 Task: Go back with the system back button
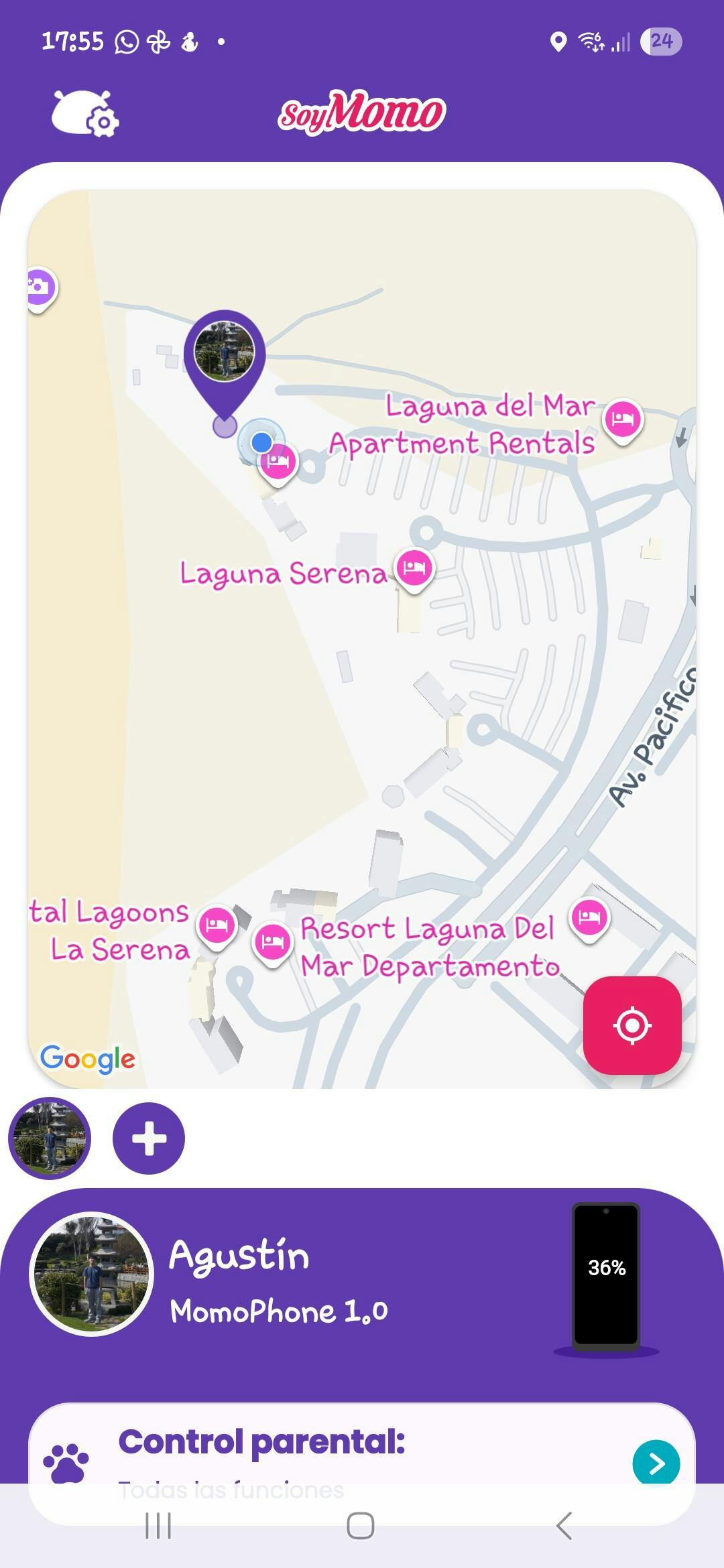pyautogui.click(x=564, y=1526)
